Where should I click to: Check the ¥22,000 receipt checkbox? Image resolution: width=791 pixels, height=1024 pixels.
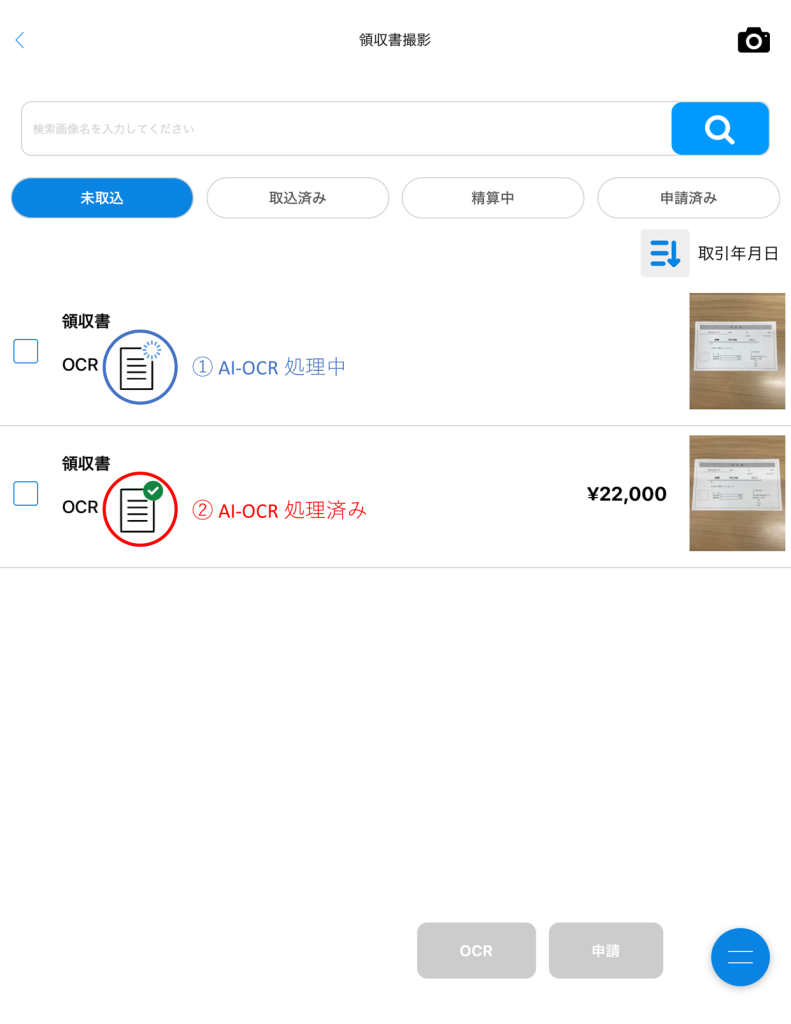point(26,494)
